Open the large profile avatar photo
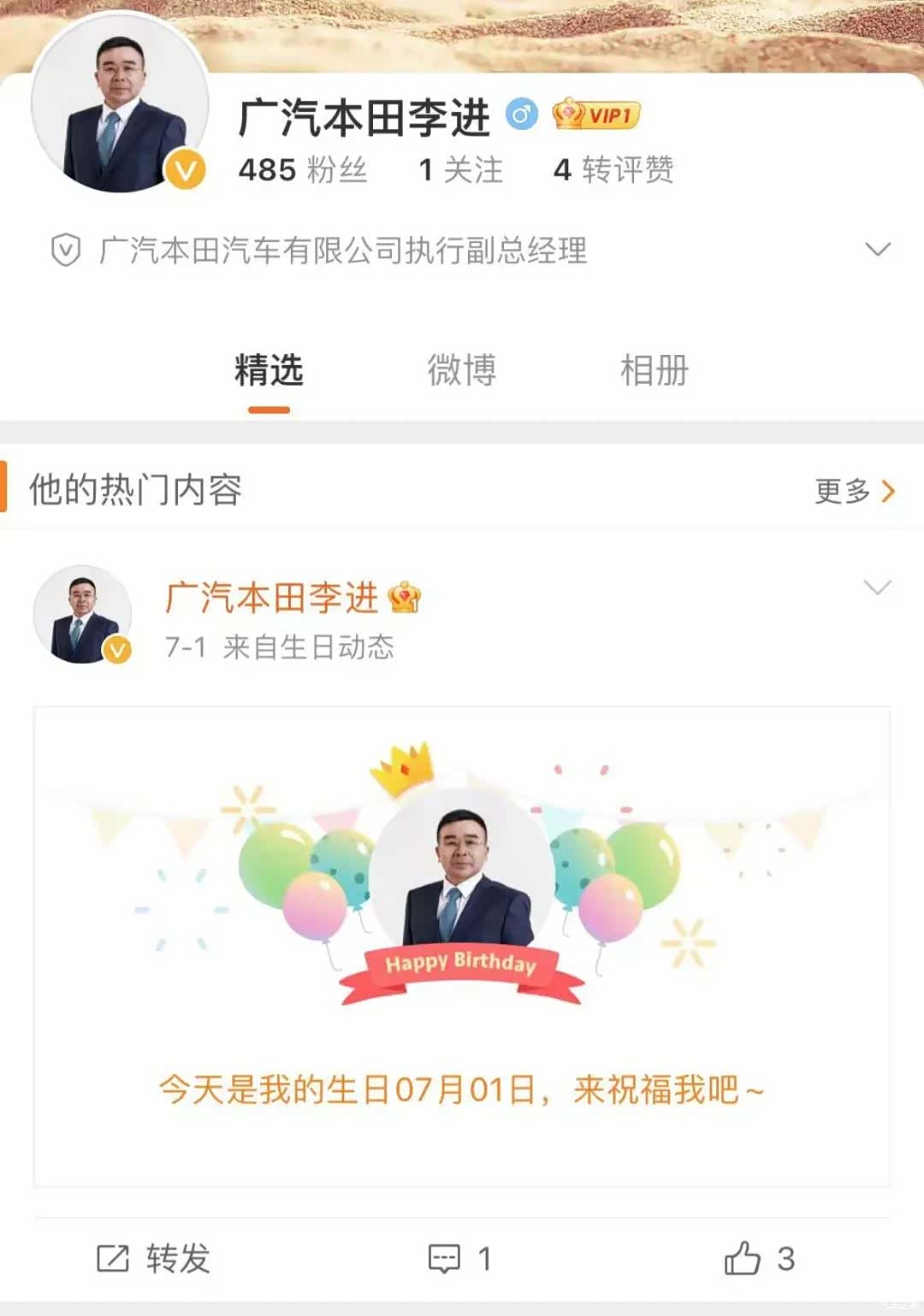Image resolution: width=924 pixels, height=1316 pixels. pos(120,103)
